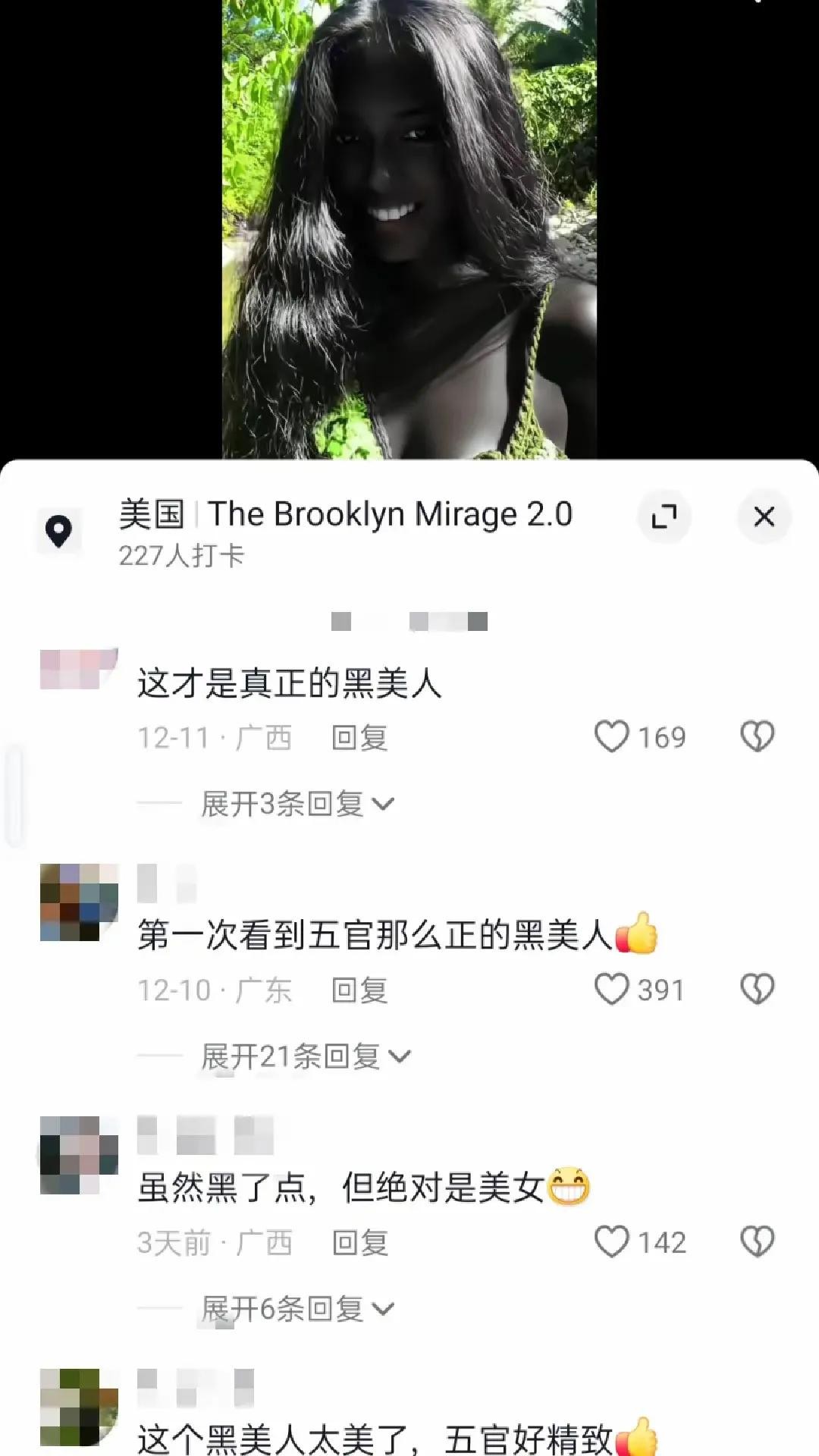
Task: Close the comments panel
Action: point(764,516)
